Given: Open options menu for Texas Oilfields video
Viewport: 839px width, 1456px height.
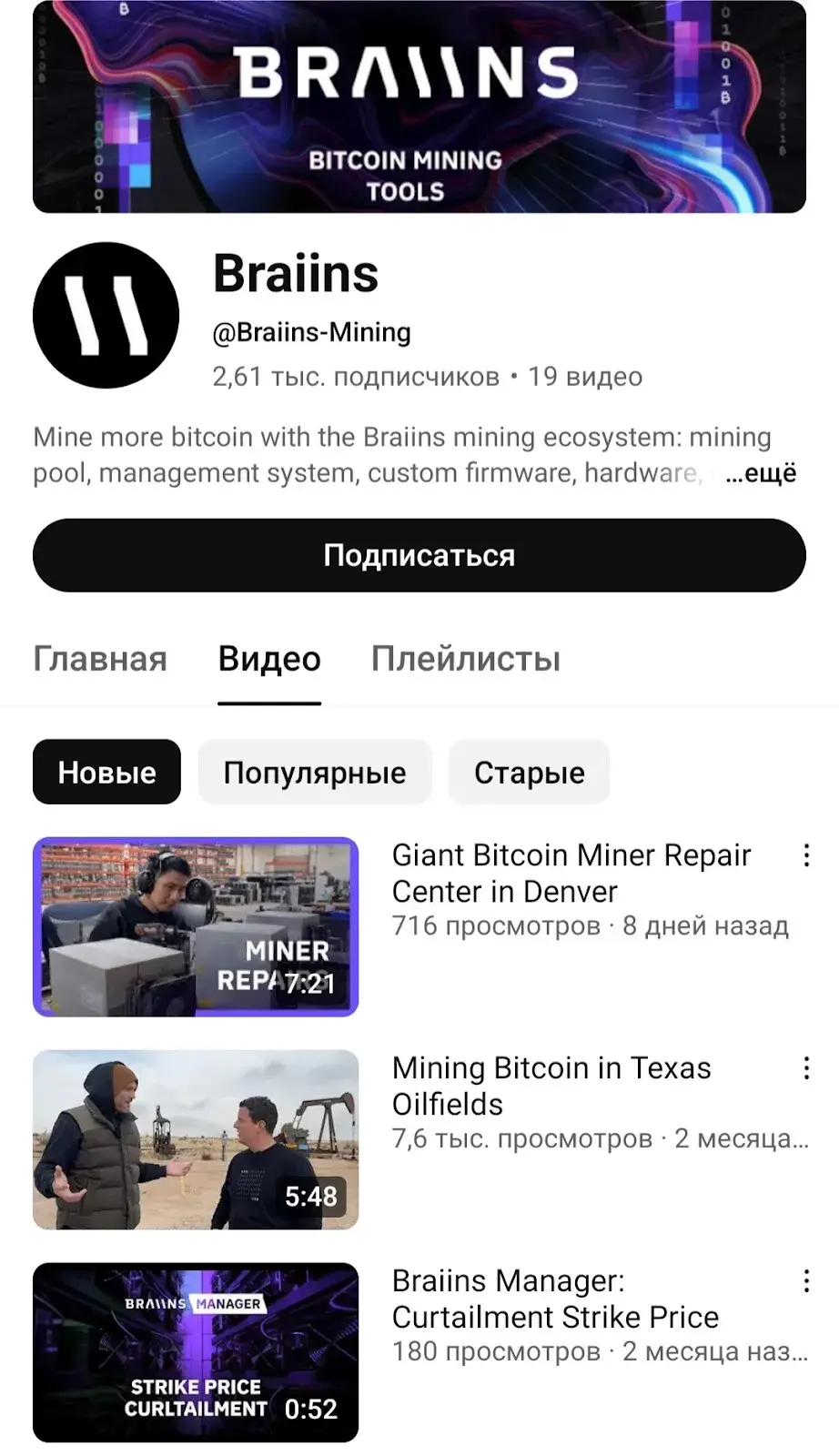Looking at the screenshot, I should (x=806, y=1068).
